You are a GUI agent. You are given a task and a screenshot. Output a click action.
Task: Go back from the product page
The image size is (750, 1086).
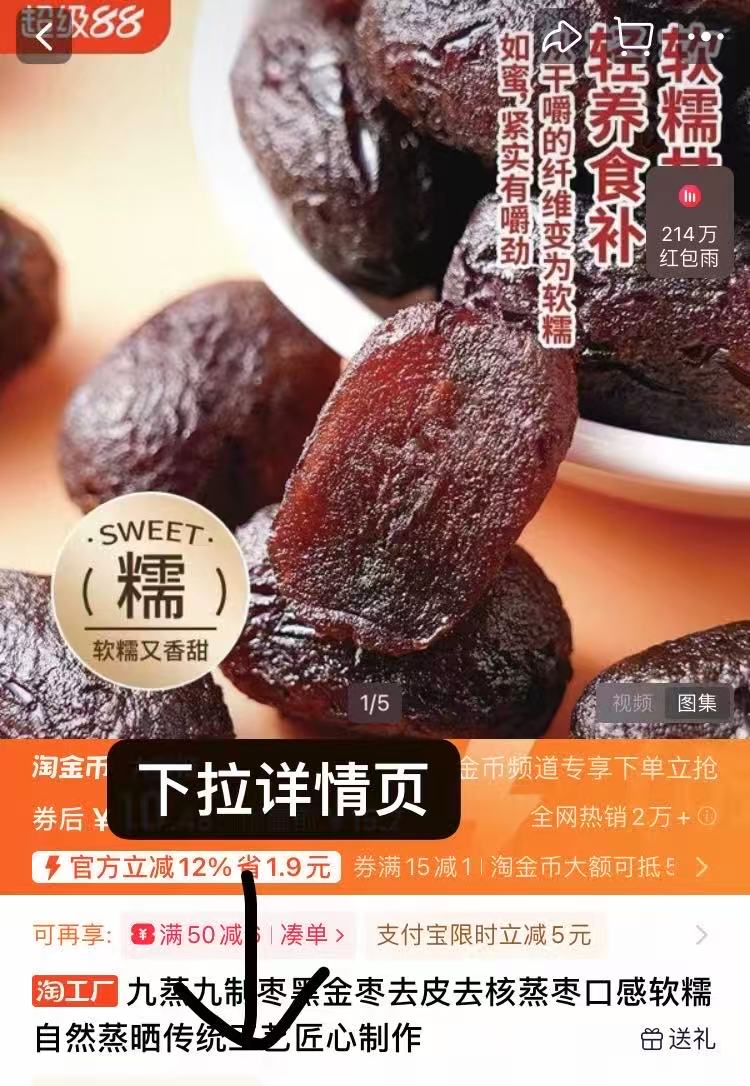point(44,38)
